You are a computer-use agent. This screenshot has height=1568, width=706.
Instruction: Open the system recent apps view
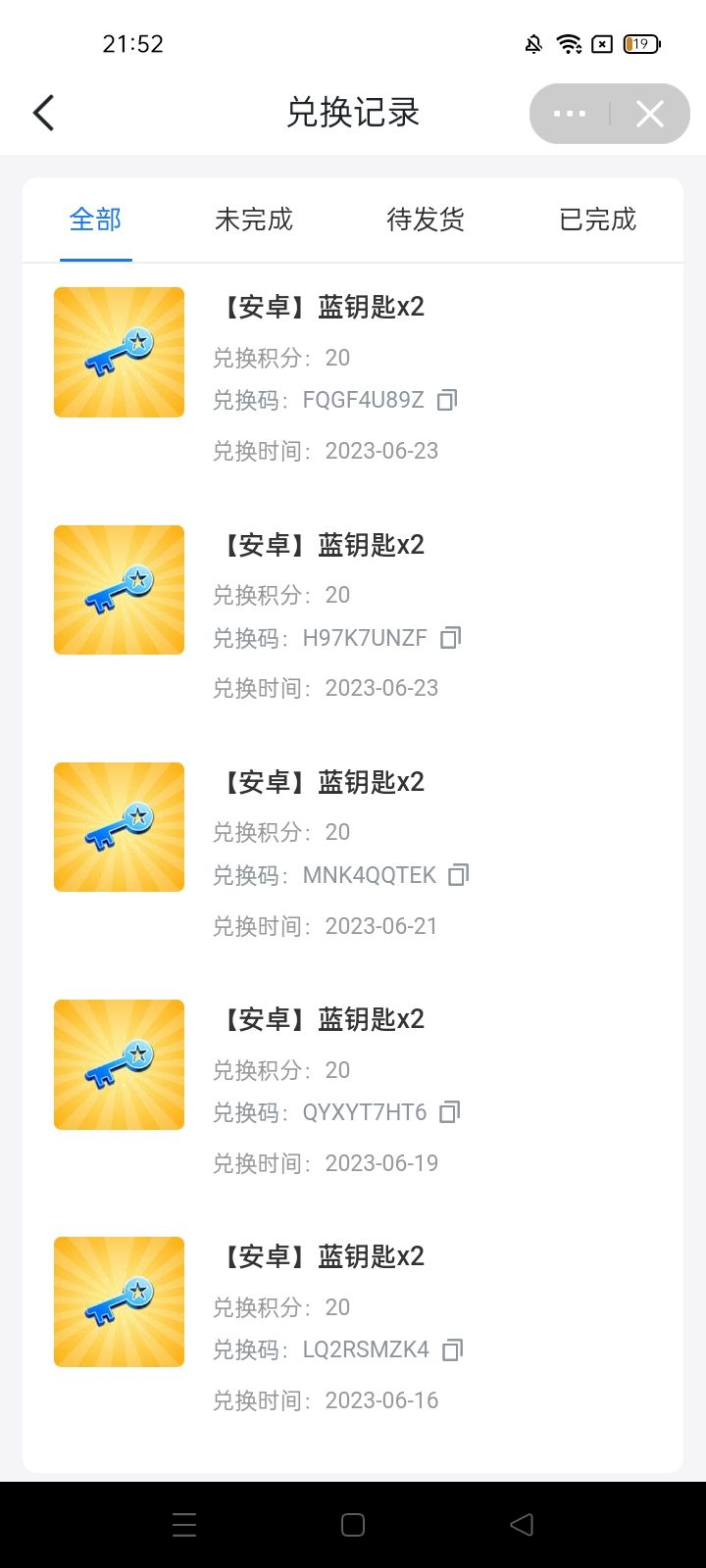[184, 1525]
